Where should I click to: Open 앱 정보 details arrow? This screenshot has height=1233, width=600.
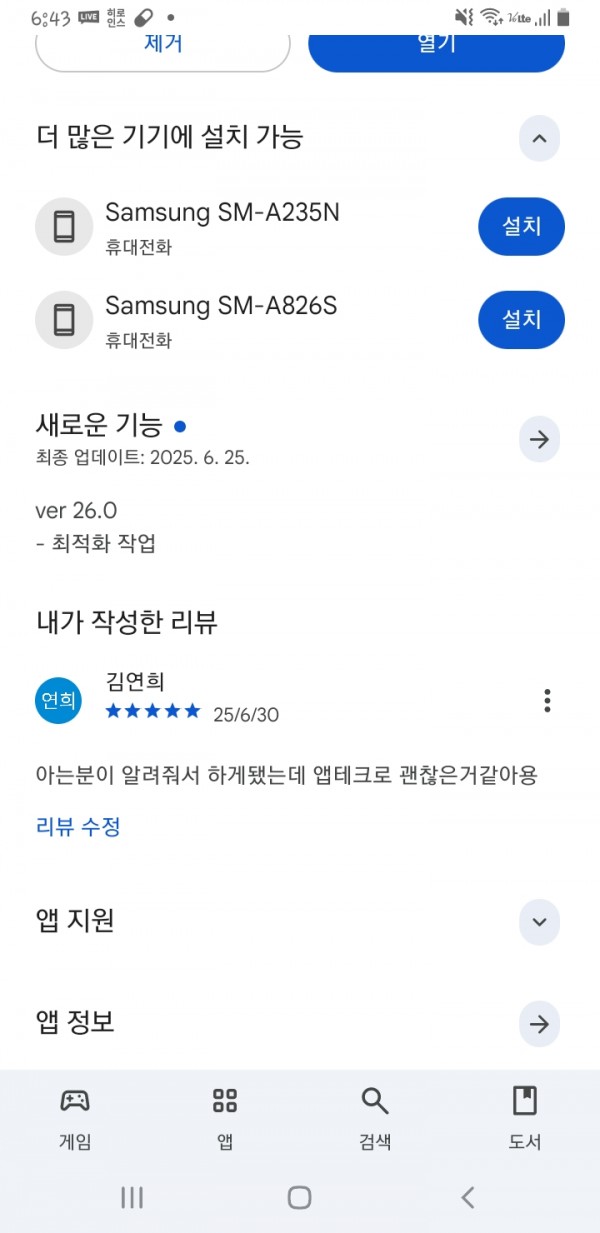click(539, 1024)
